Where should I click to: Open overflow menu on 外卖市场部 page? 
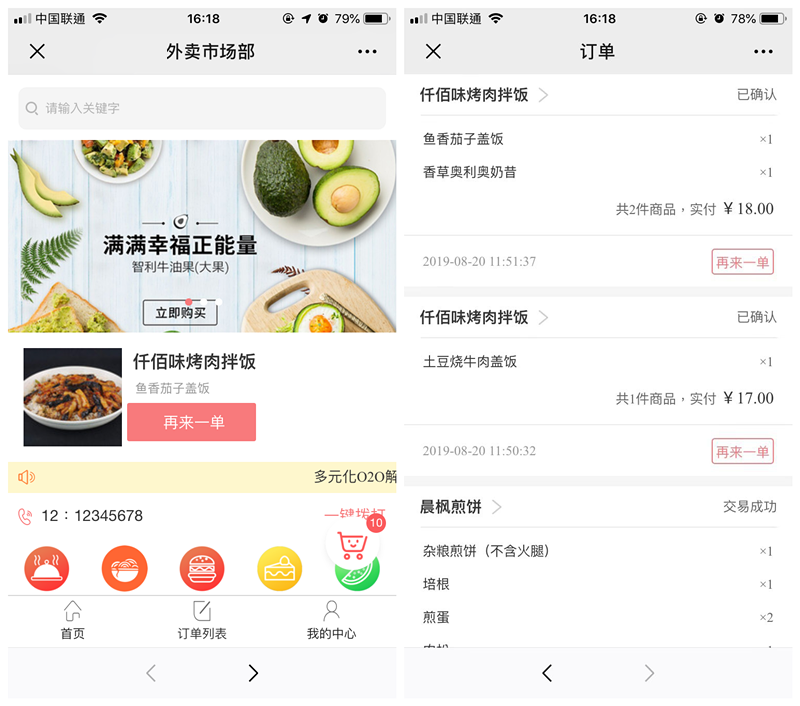[367, 52]
